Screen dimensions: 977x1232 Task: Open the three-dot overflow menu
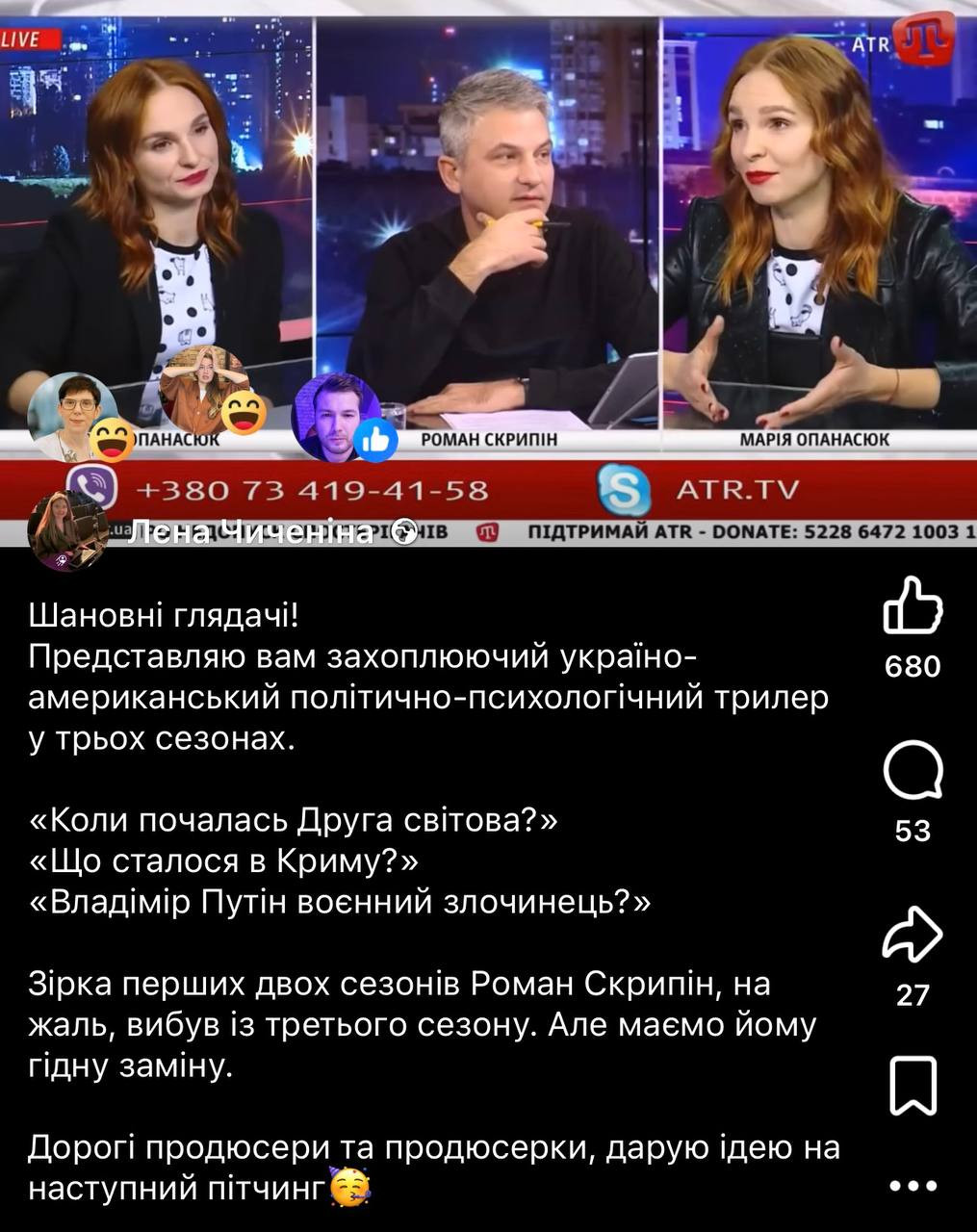(913, 1186)
